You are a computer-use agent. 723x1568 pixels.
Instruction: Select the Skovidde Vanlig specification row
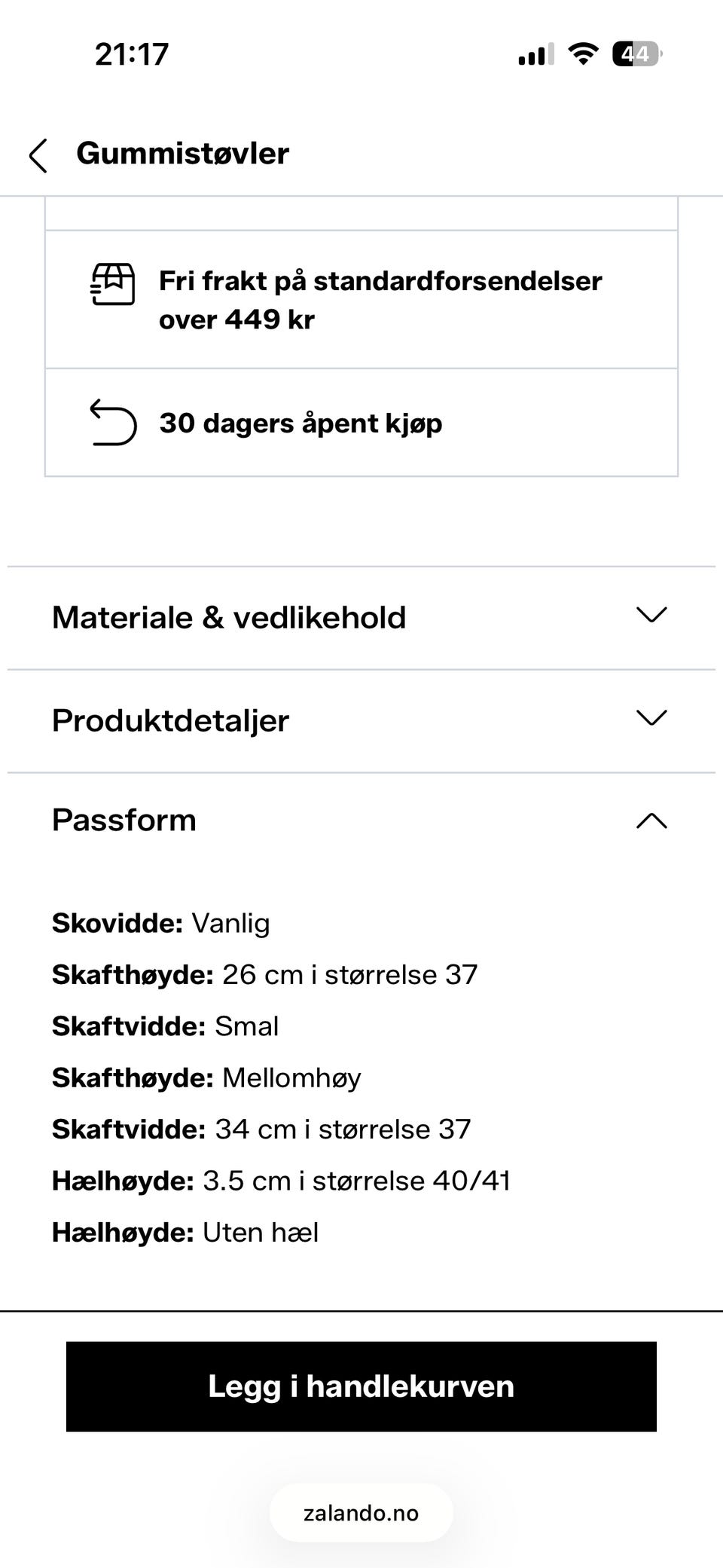pos(160,922)
